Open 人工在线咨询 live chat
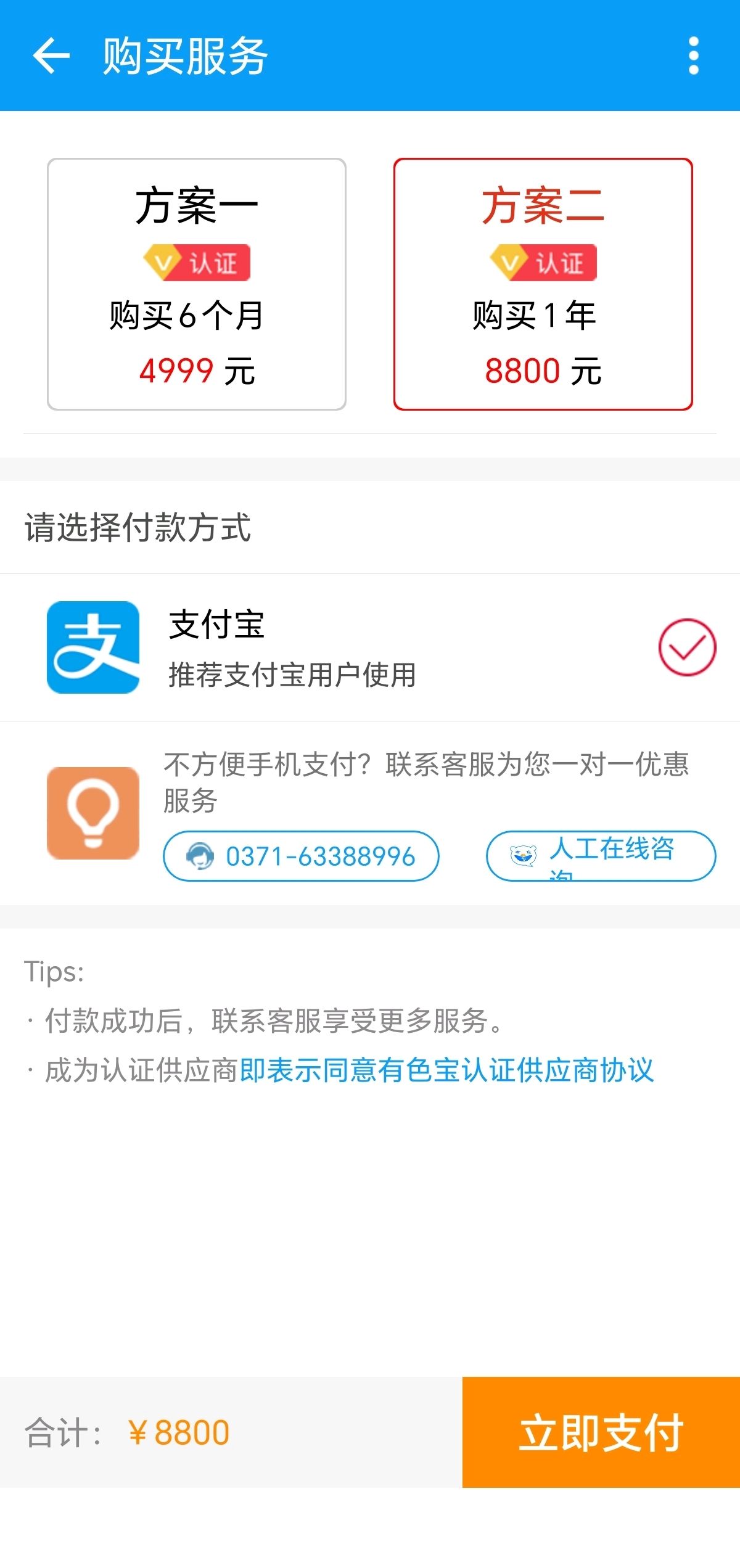Viewport: 740px width, 1568px height. click(x=601, y=856)
